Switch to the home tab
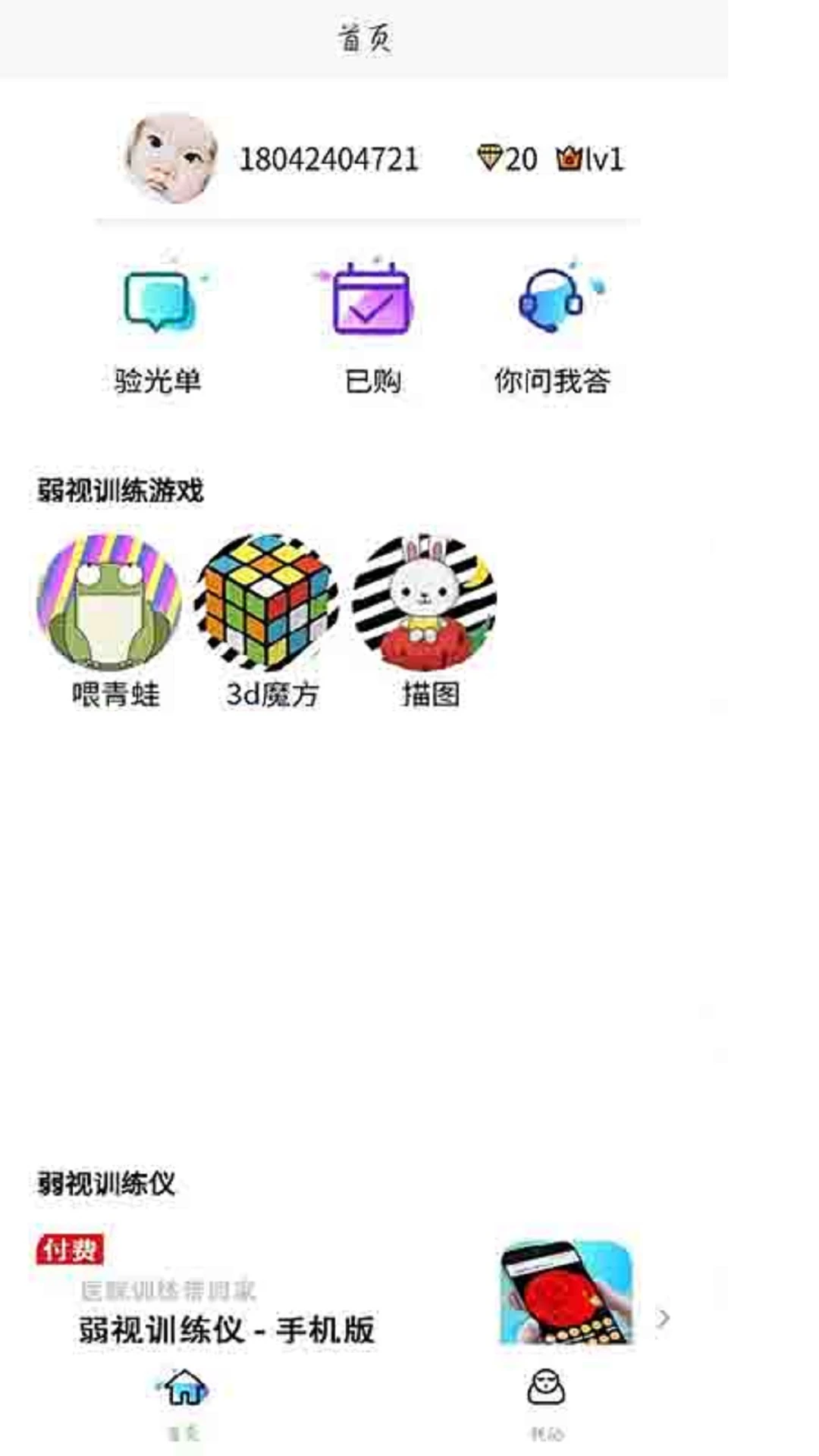The width and height of the screenshot is (819, 1456). (184, 1400)
